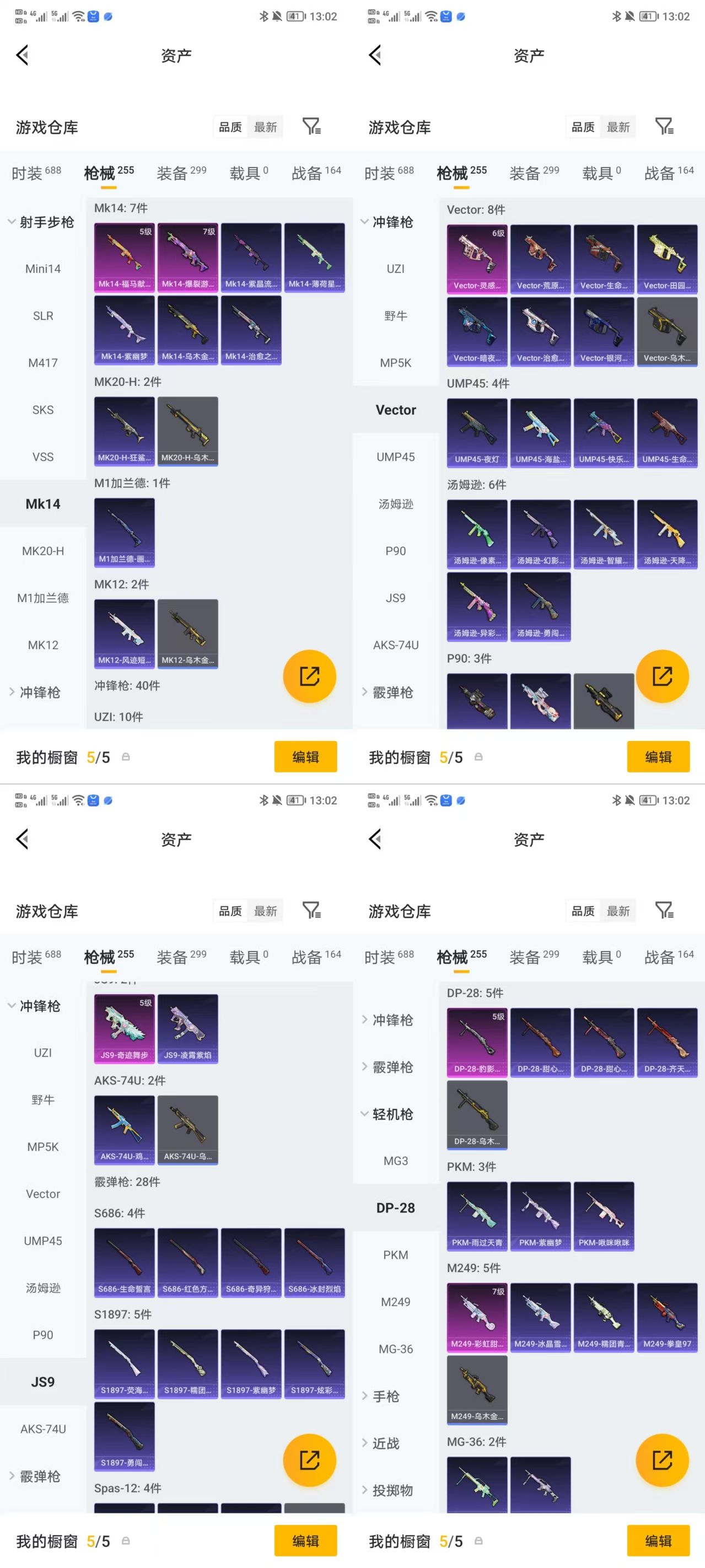Tap the lock icon beside 我的橱窗
This screenshot has height=1568, width=705.
126,757
